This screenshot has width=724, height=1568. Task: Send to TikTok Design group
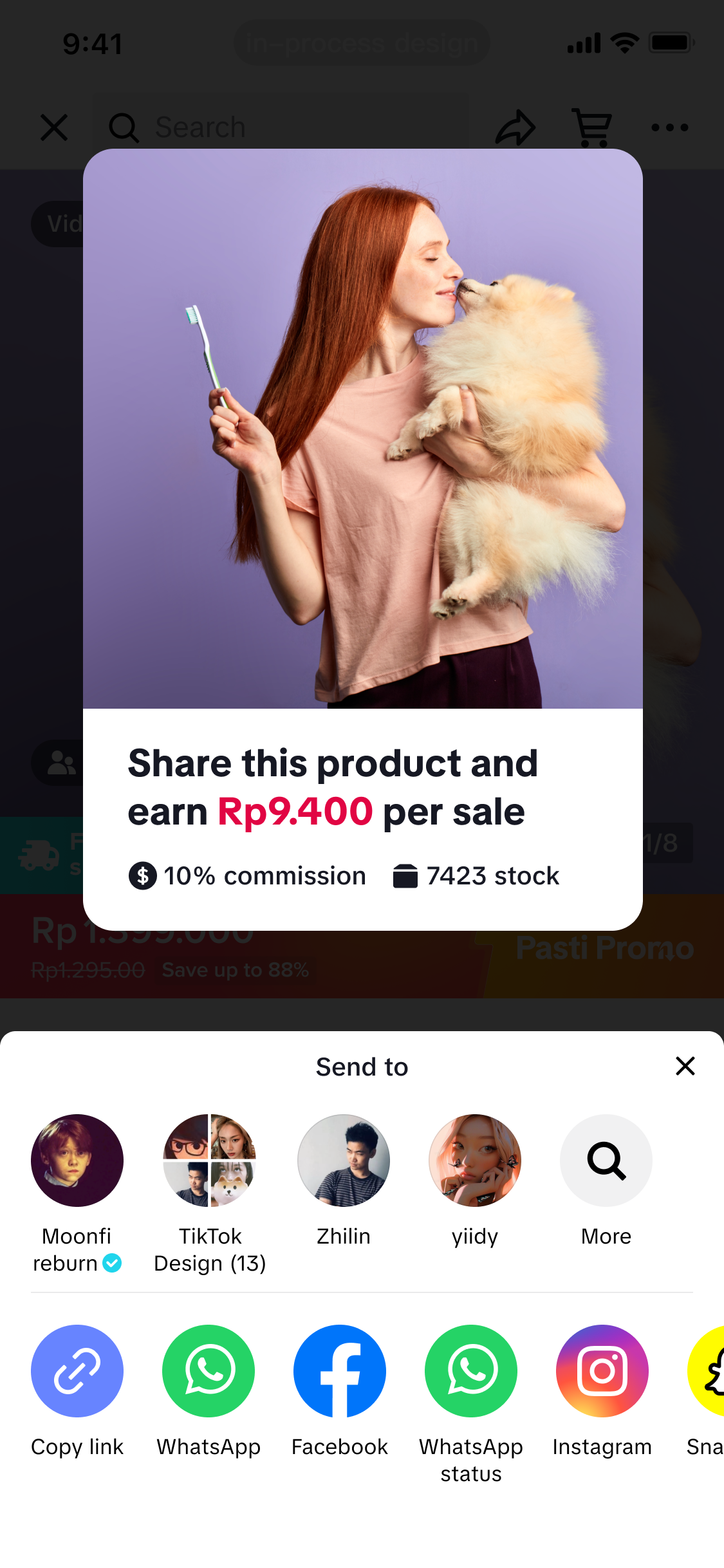click(210, 1161)
